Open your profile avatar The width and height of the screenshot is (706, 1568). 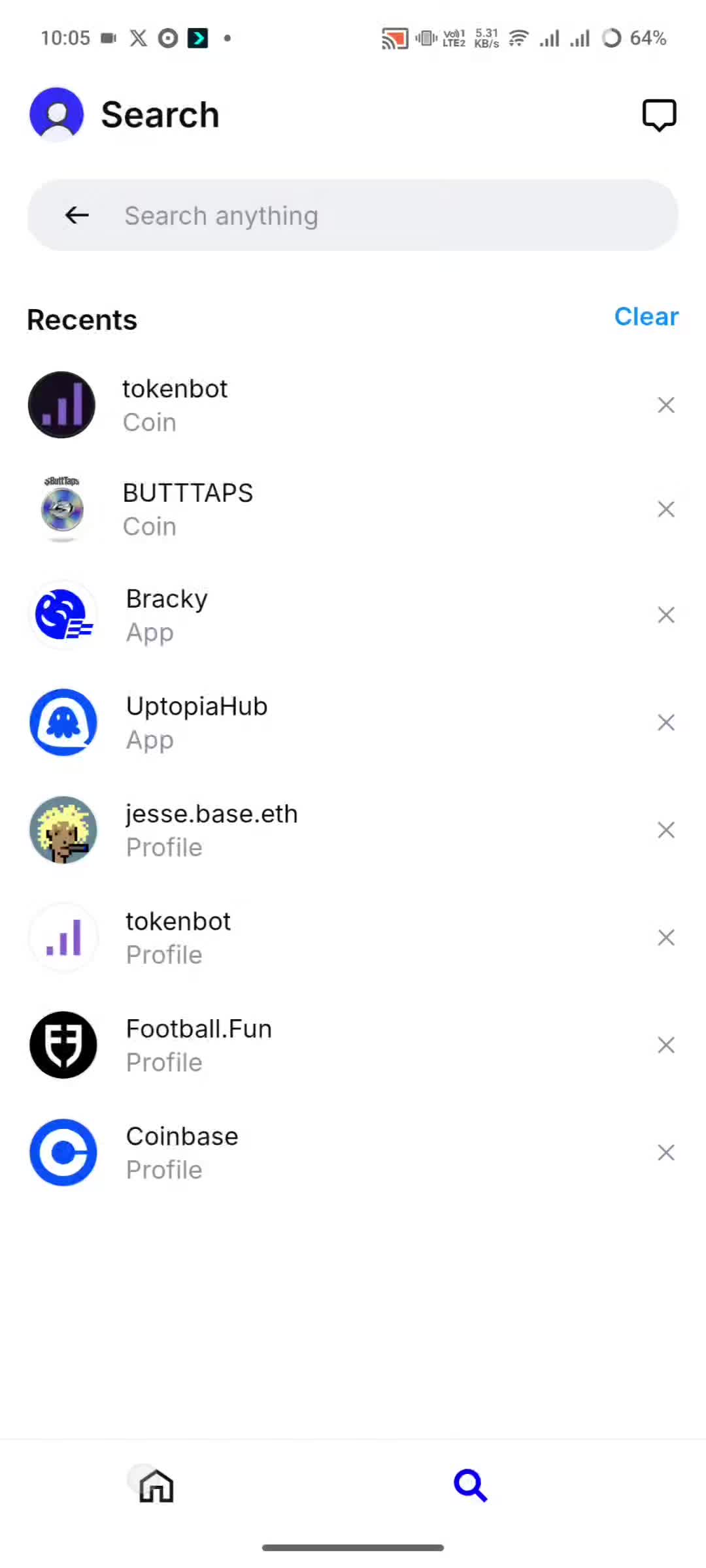coord(57,114)
